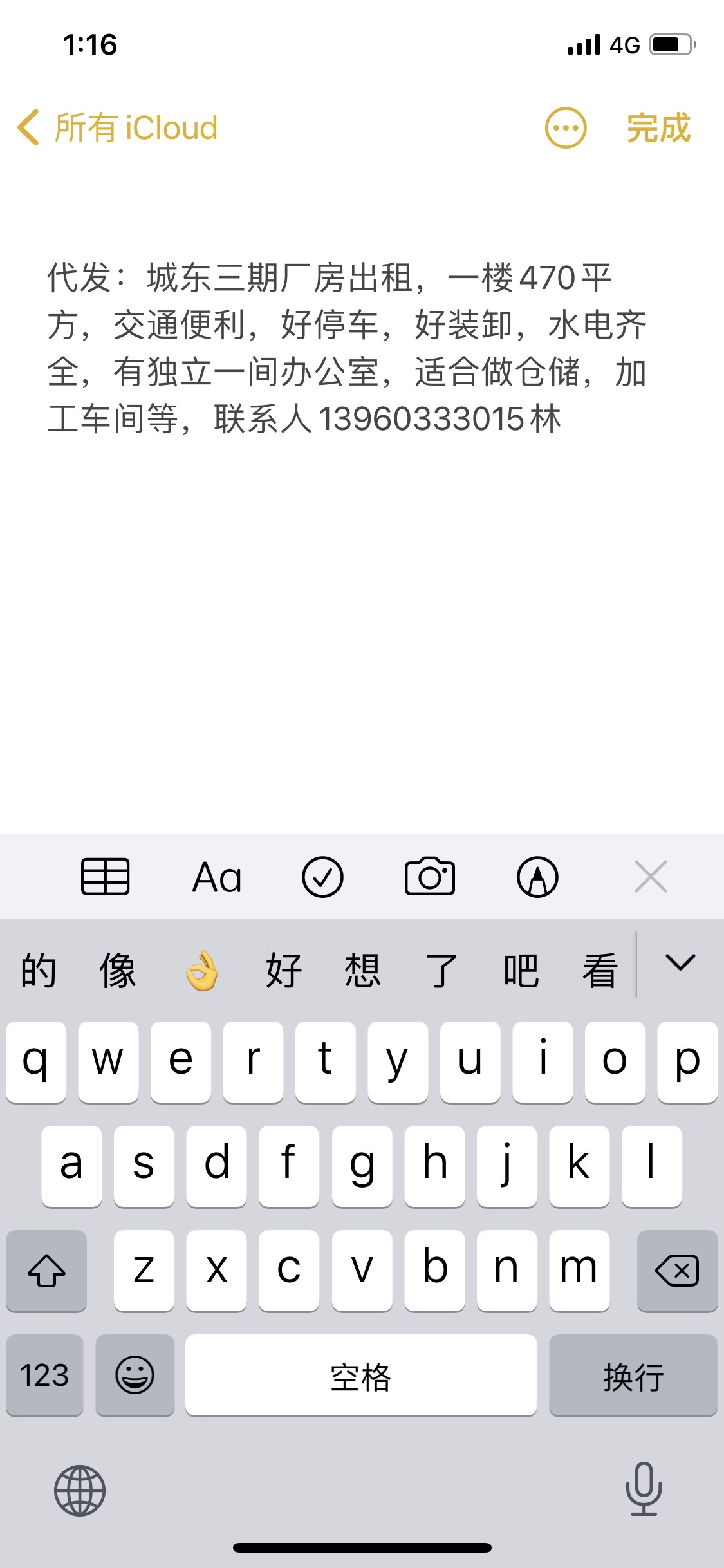Tap the 空格 space bar

click(x=361, y=1375)
